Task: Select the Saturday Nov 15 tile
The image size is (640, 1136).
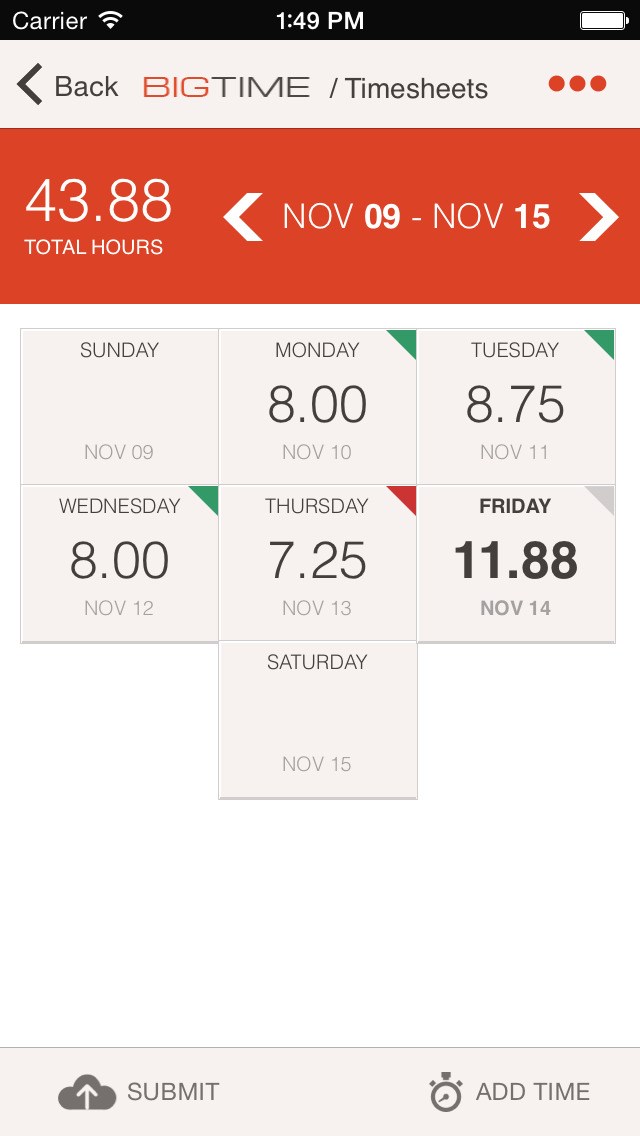Action: [x=317, y=720]
